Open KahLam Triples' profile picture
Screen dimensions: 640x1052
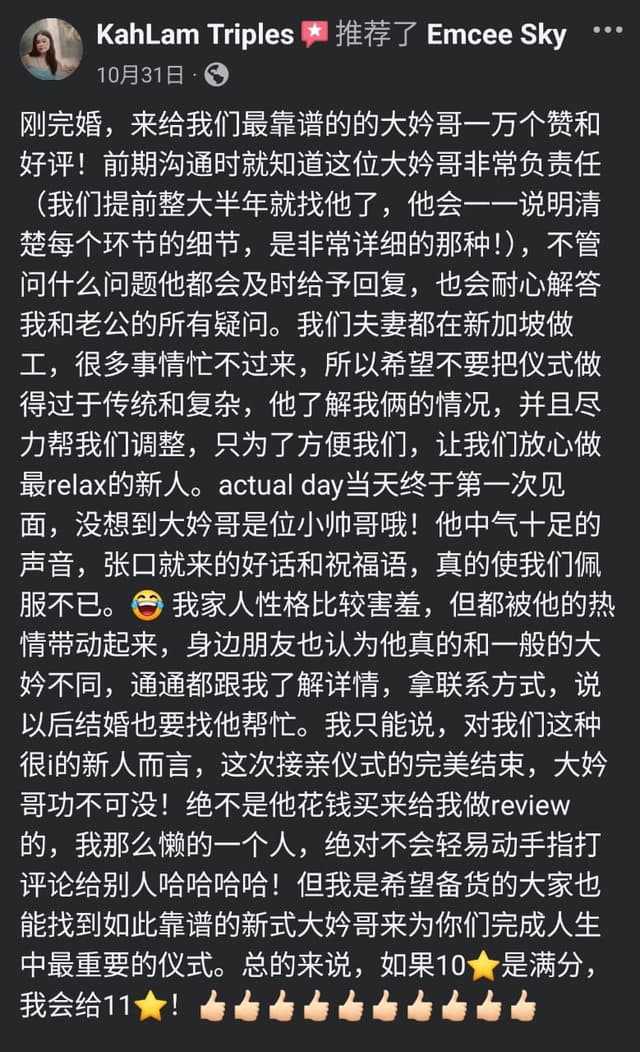click(51, 49)
